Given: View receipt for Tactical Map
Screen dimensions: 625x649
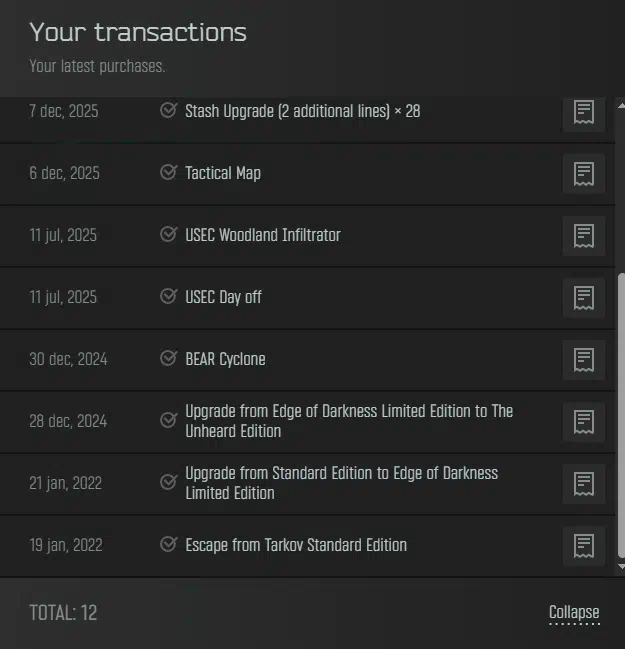Looking at the screenshot, I should pos(584,174).
